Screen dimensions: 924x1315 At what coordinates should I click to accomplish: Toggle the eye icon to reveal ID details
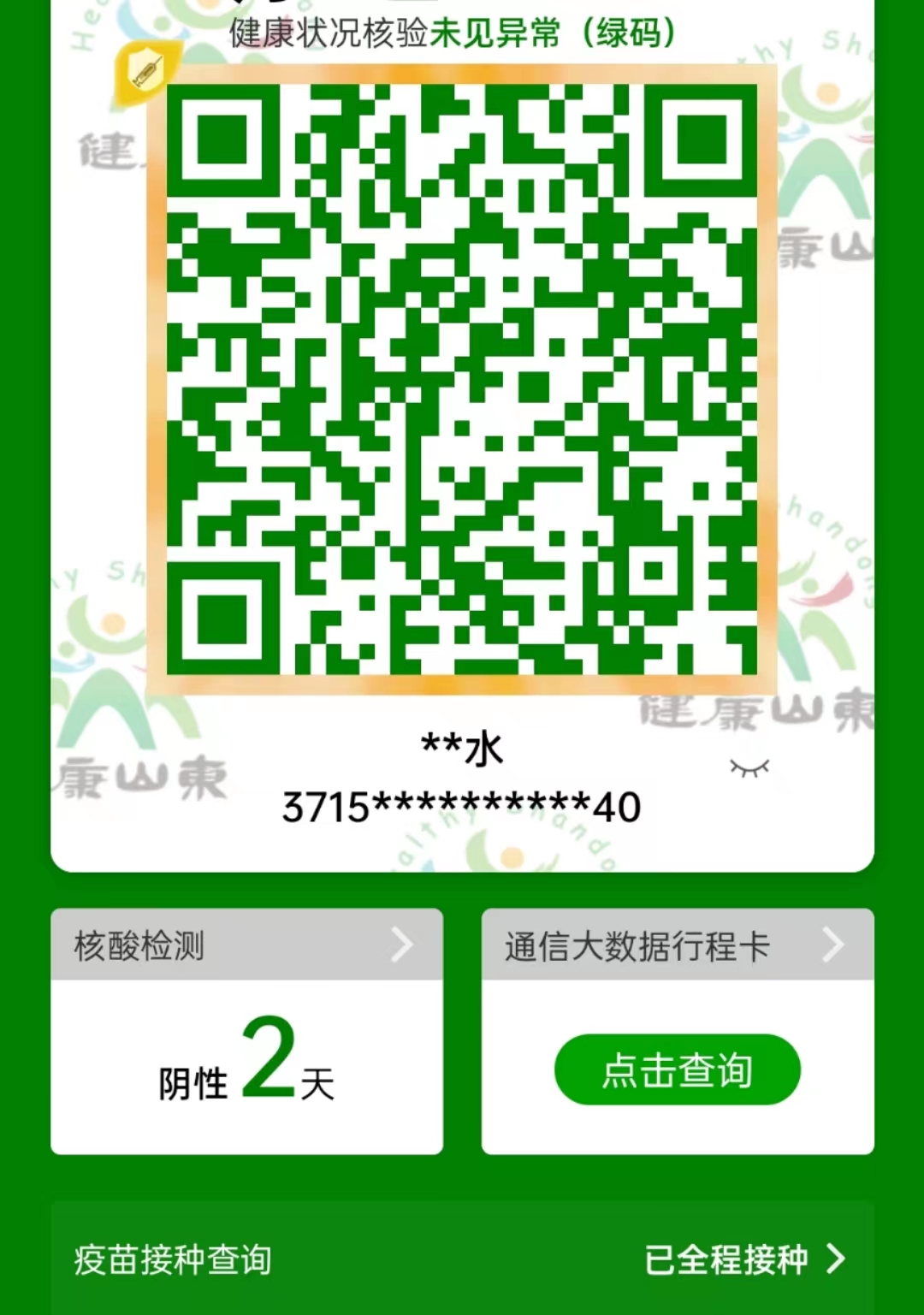click(749, 767)
